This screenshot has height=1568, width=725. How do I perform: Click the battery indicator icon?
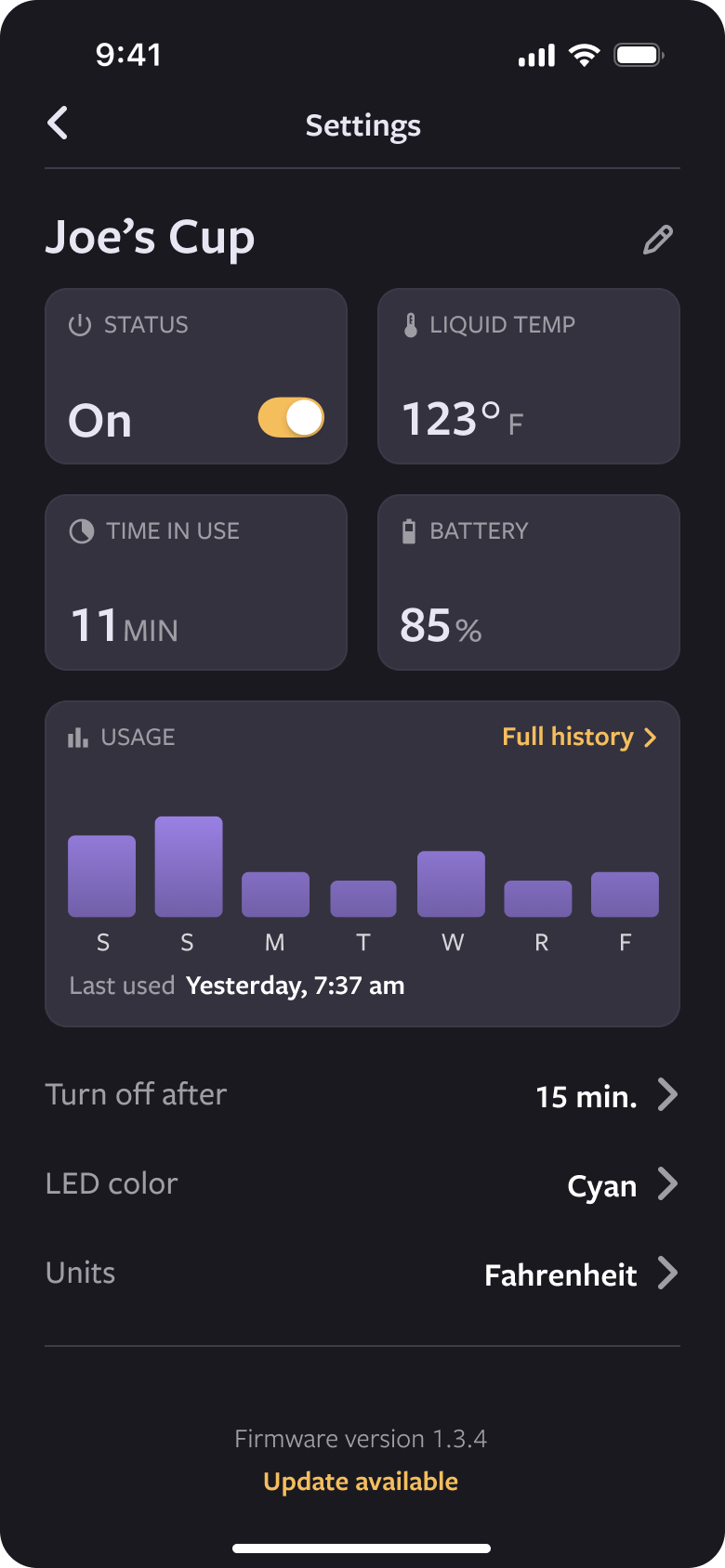point(409,530)
